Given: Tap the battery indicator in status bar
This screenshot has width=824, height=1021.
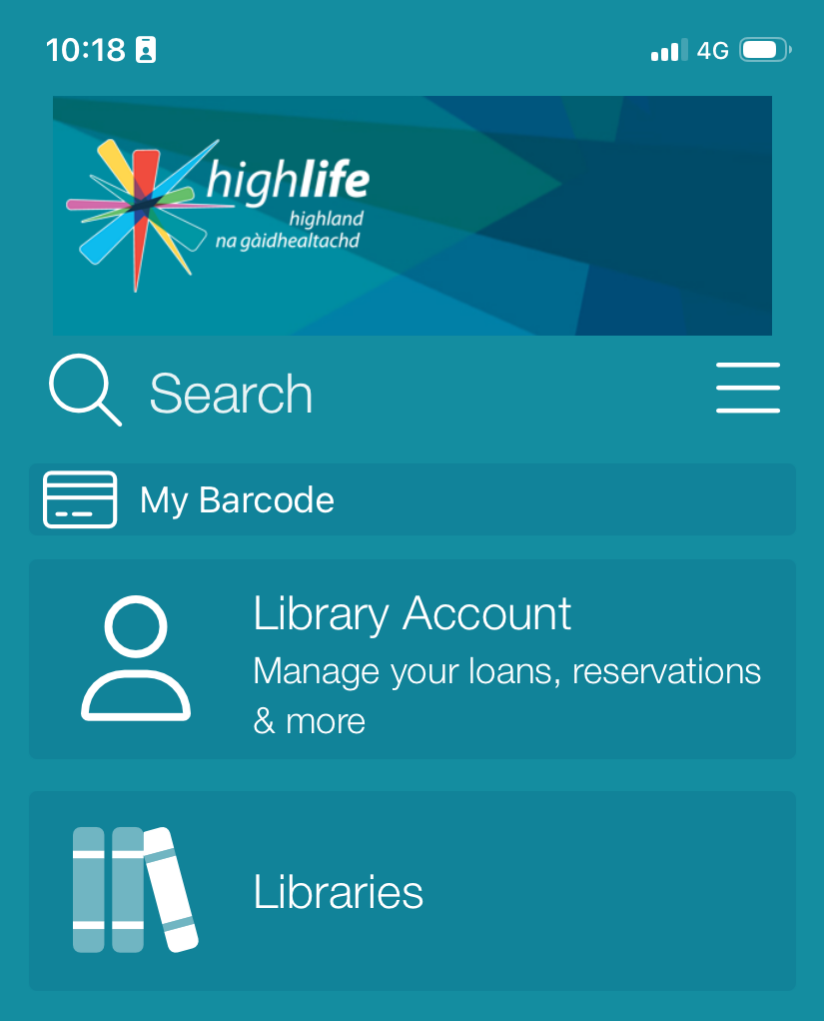Looking at the screenshot, I should click(764, 47).
